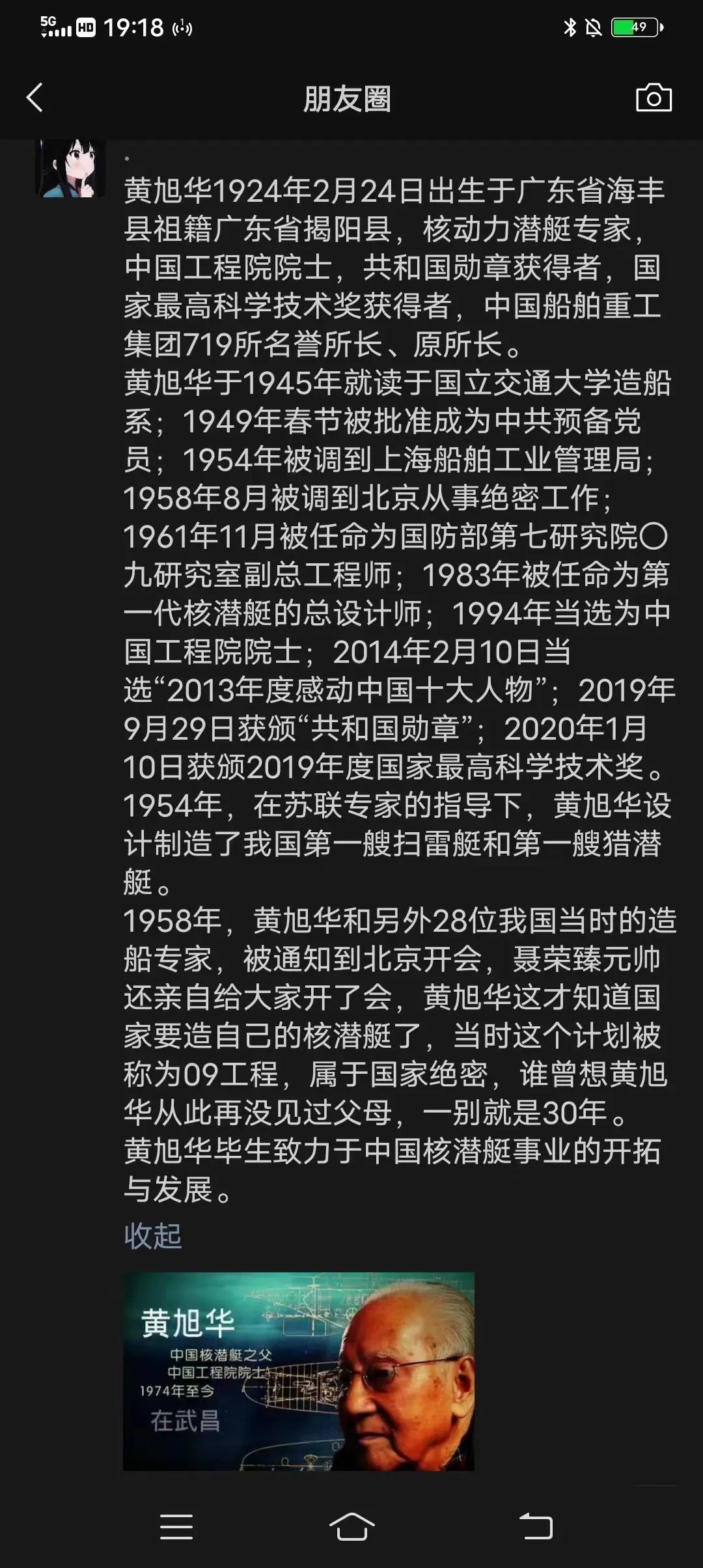Go back from the 朋友圈 page
This screenshot has width=703, height=1568.
(35, 98)
